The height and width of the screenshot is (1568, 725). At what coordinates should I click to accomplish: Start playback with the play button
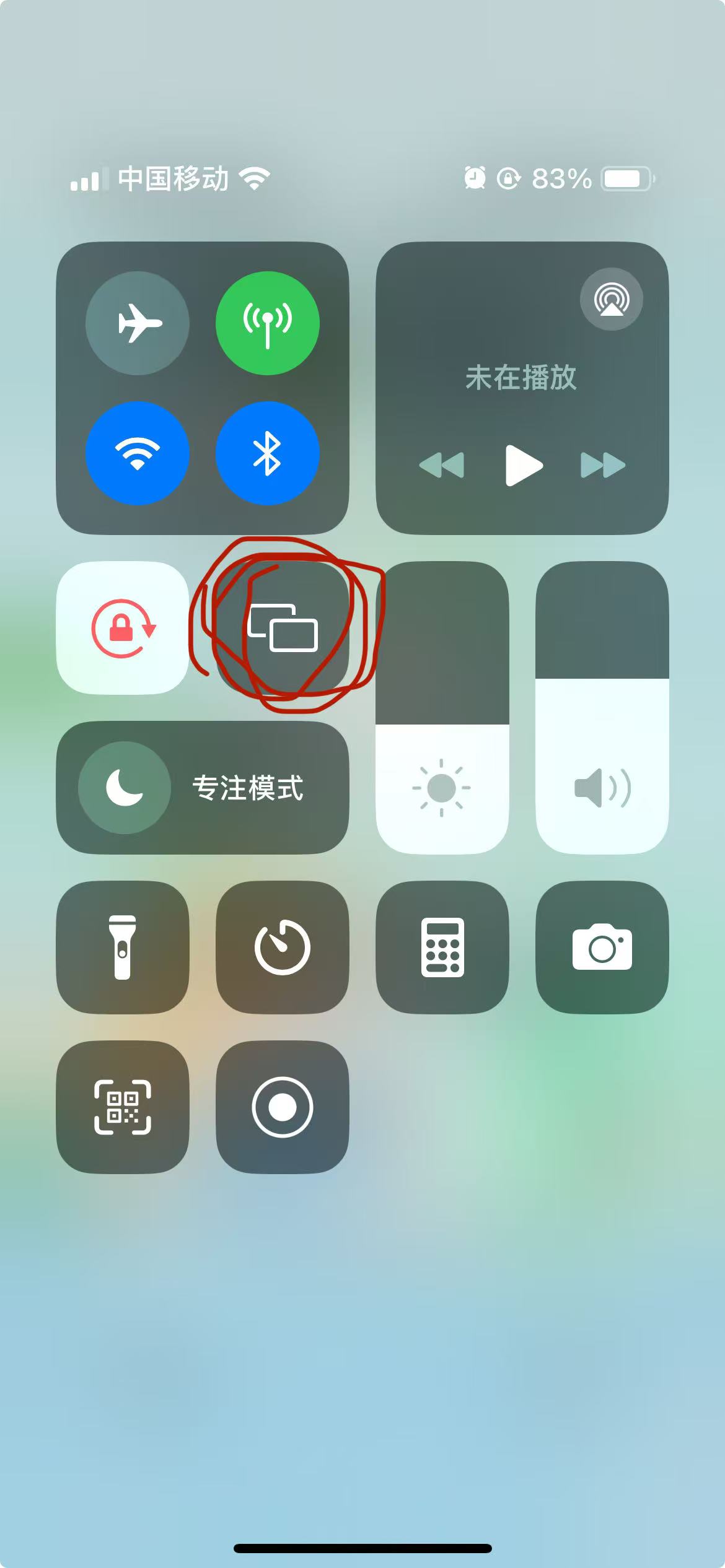(524, 465)
